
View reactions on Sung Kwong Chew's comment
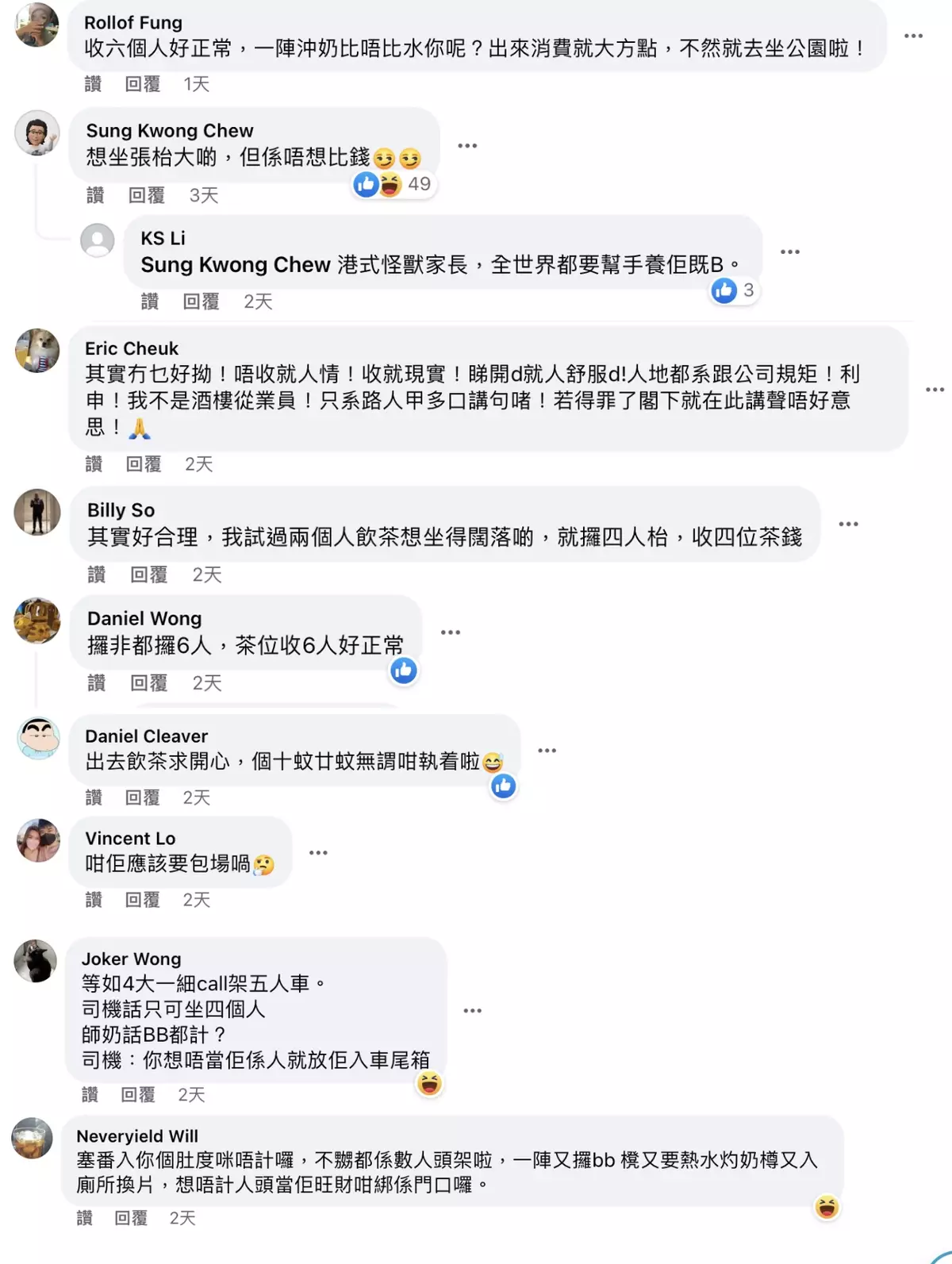tap(393, 184)
